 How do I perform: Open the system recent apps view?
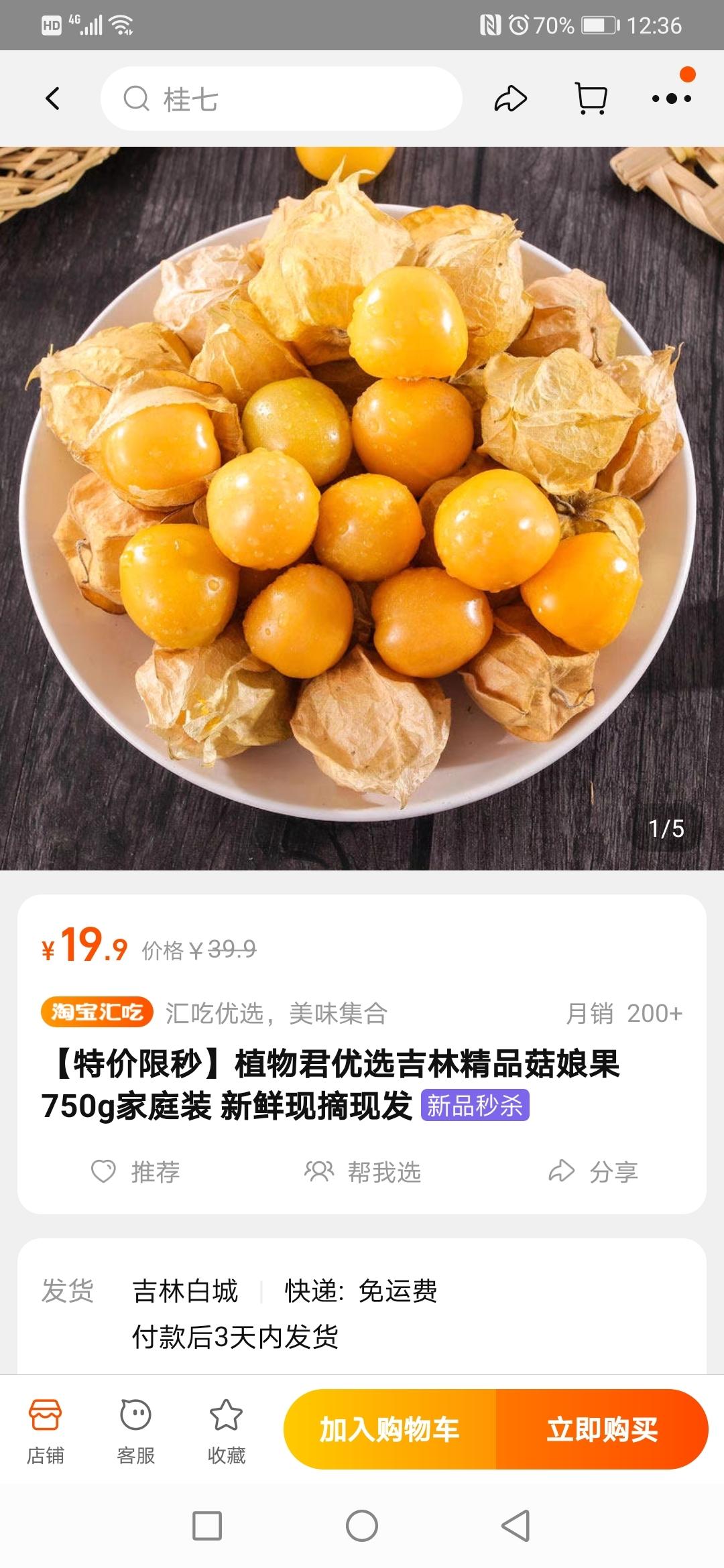pyautogui.click(x=207, y=1526)
